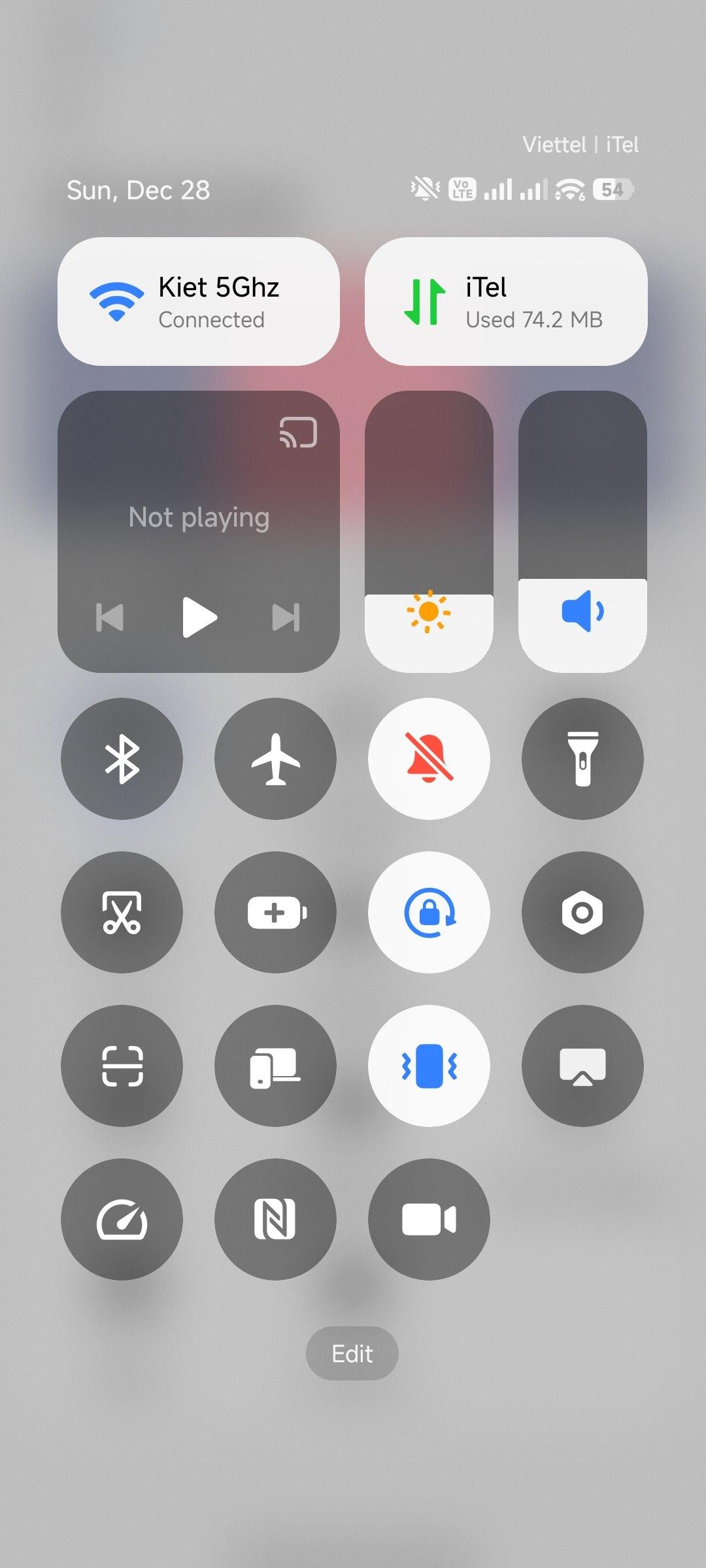Turn on Bluetooth

[x=122, y=759]
